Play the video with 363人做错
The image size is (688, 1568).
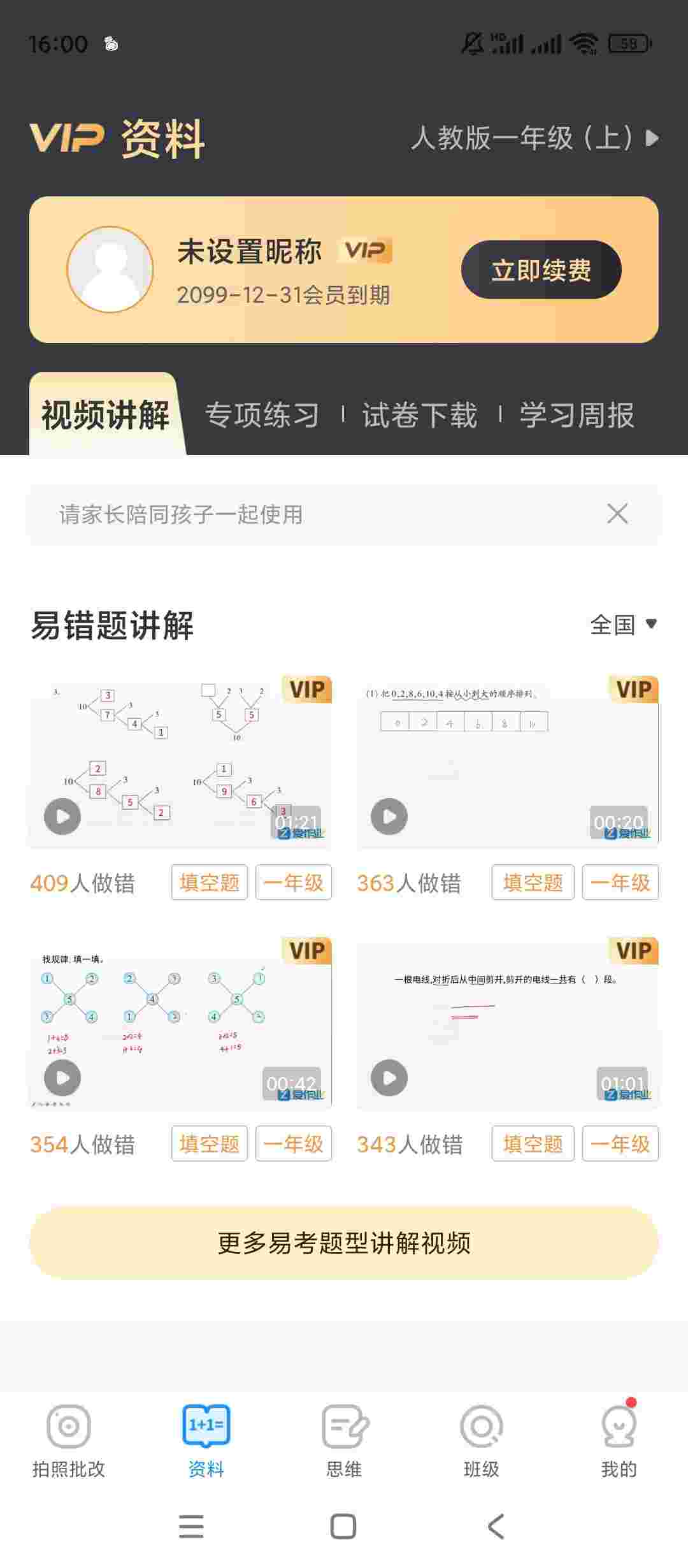pyautogui.click(x=389, y=816)
